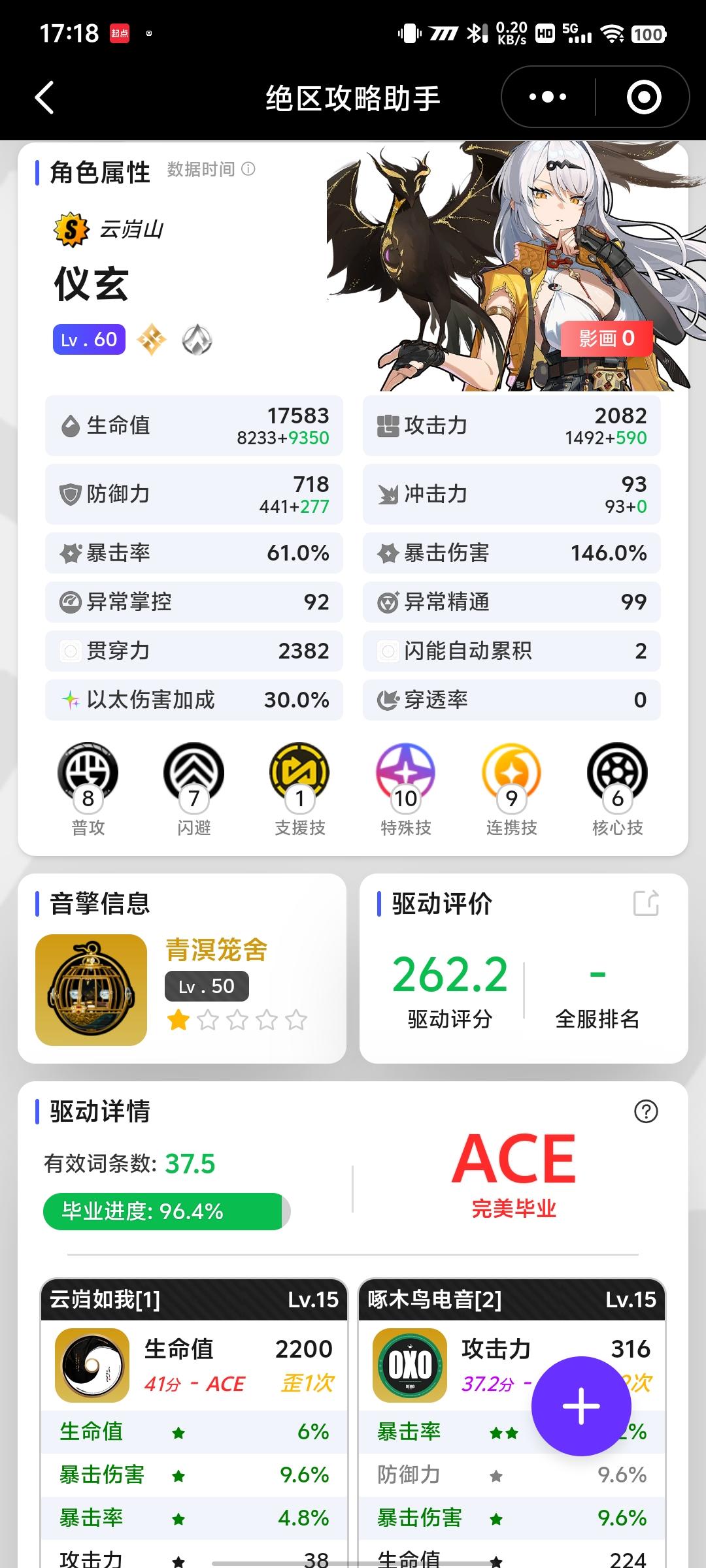
Task: Share the 驱动评价 card
Action: coord(646,904)
